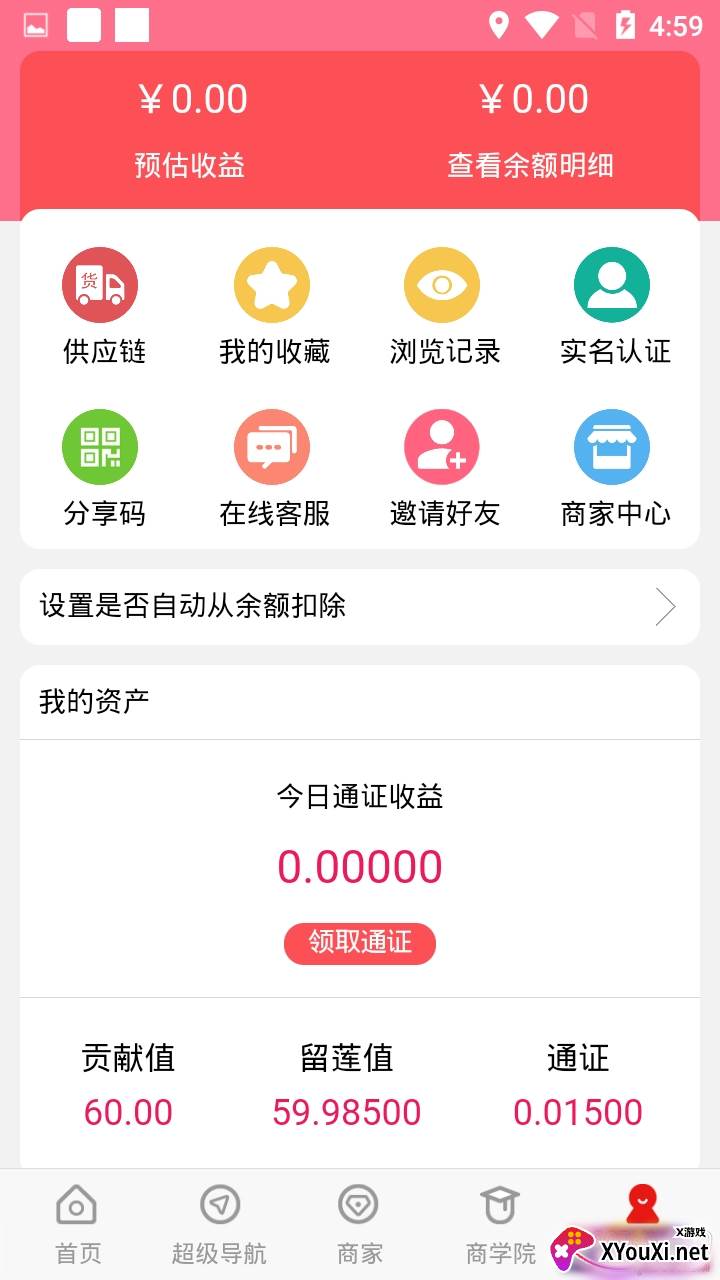
Task: Open the 商学院 tab
Action: coord(500,1224)
